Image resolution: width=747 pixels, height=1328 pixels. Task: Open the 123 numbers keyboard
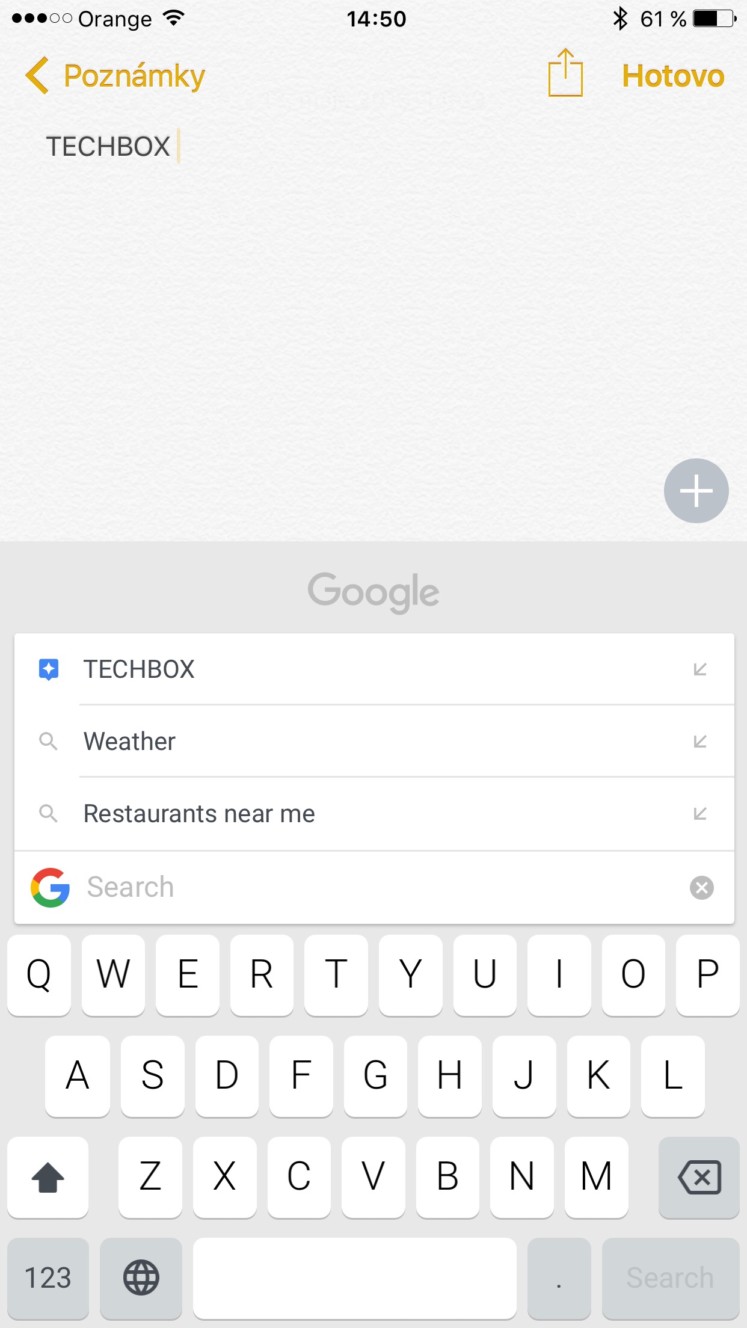[48, 1278]
